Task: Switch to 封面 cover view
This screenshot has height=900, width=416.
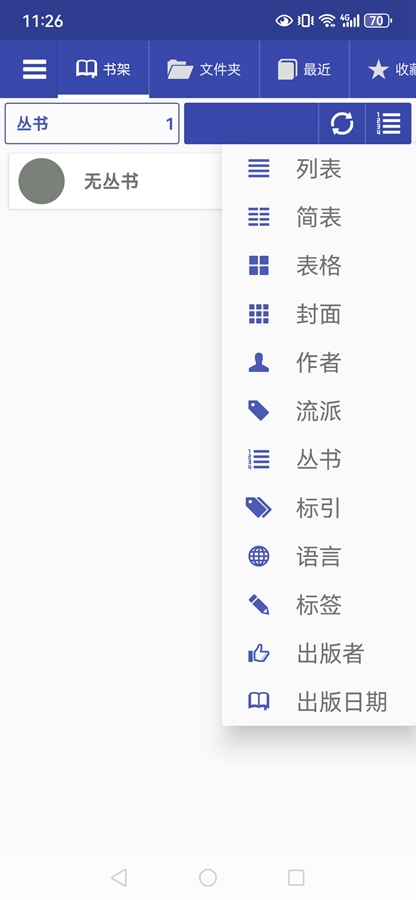Action: (318, 314)
